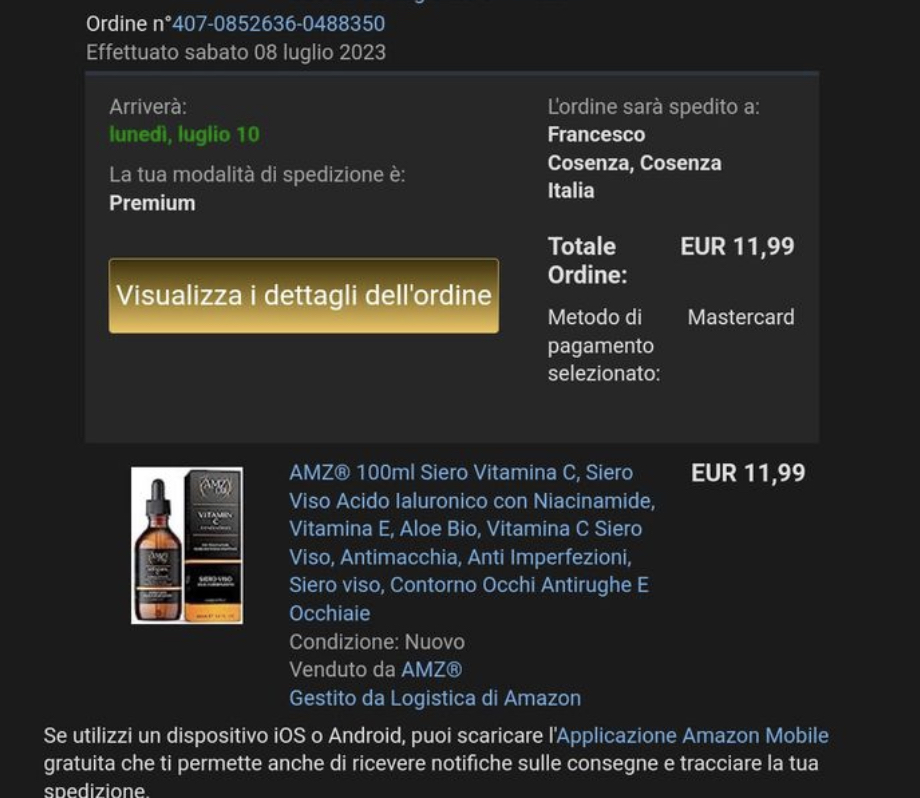
Task: Open the AMZ serum product image
Action: coord(187,545)
